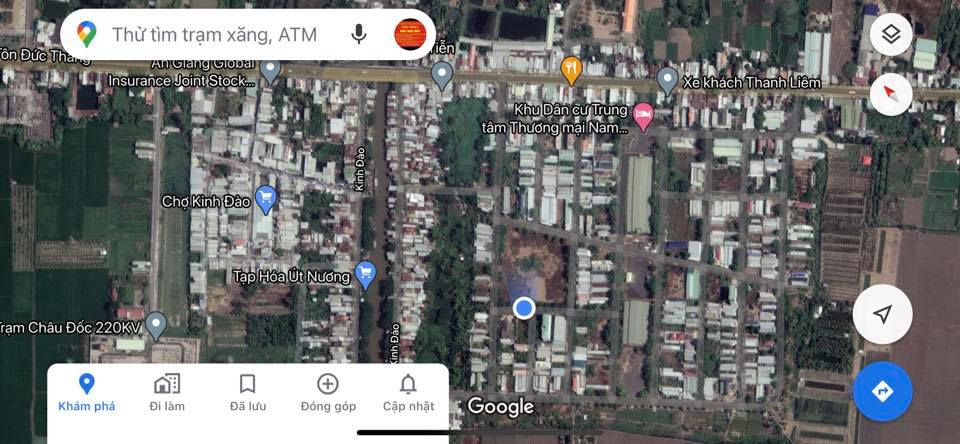This screenshot has width=960, height=444.
Task: Start voice search with the microphone
Action: 359,35
